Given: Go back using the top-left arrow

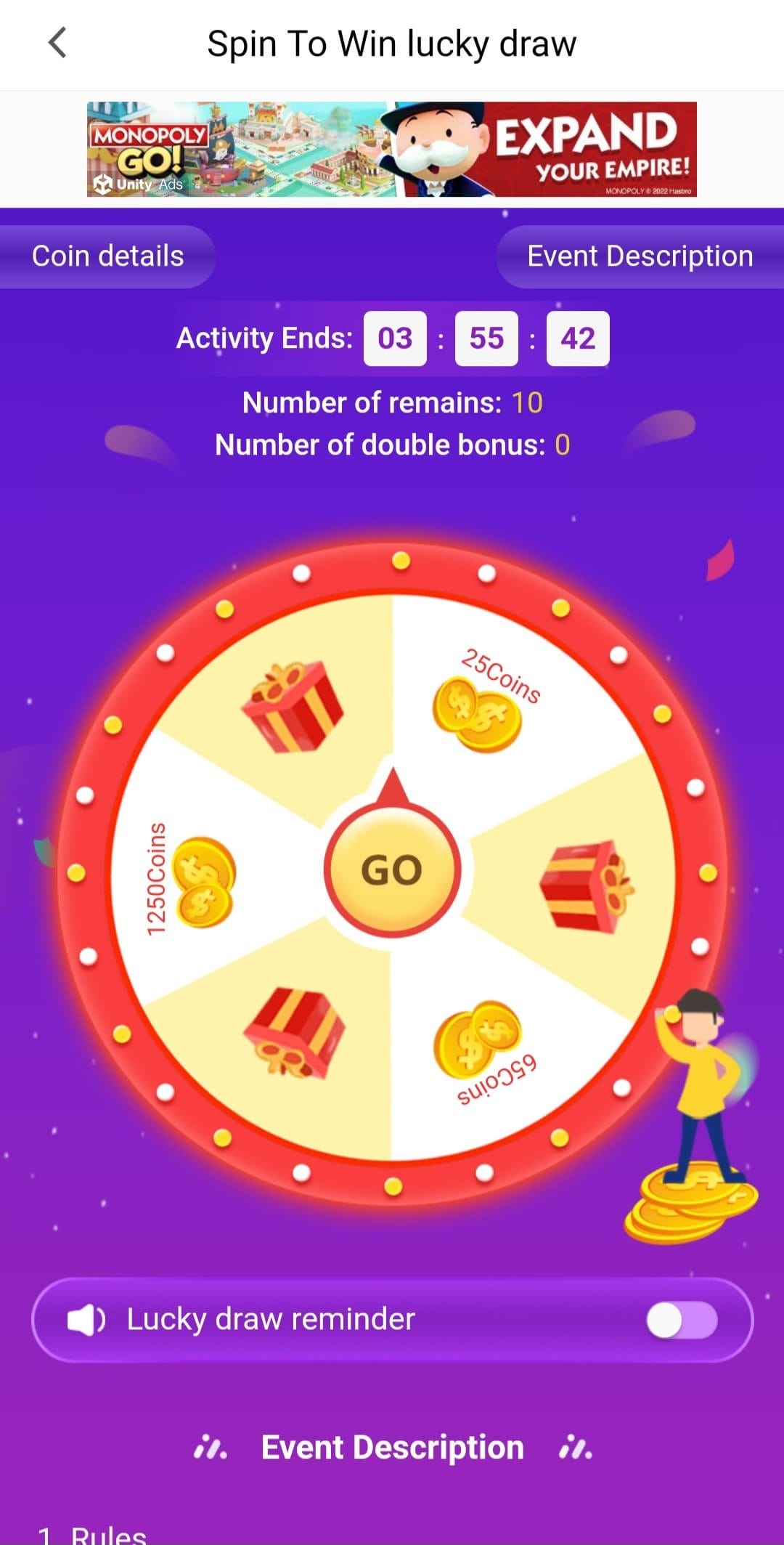Looking at the screenshot, I should pyautogui.click(x=57, y=43).
